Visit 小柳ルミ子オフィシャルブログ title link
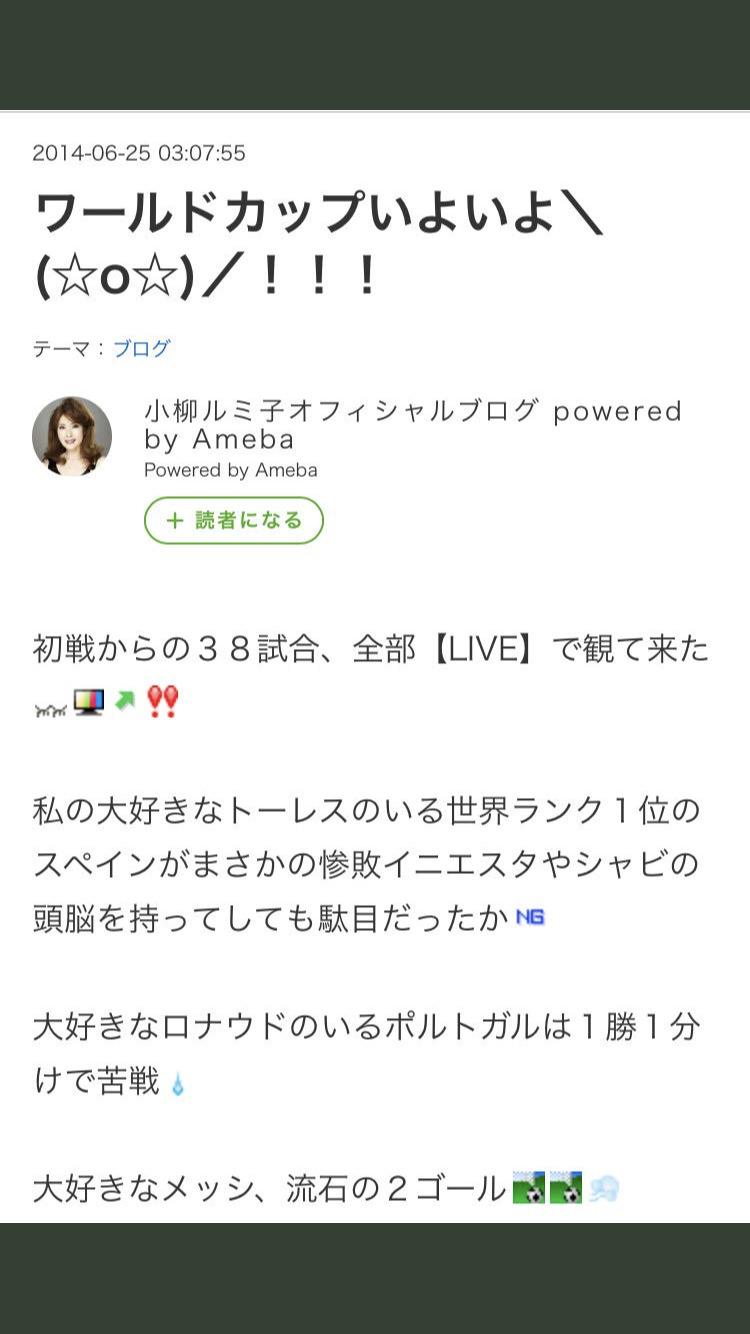Screen dimensions: 750x1334 pyautogui.click(x=412, y=425)
